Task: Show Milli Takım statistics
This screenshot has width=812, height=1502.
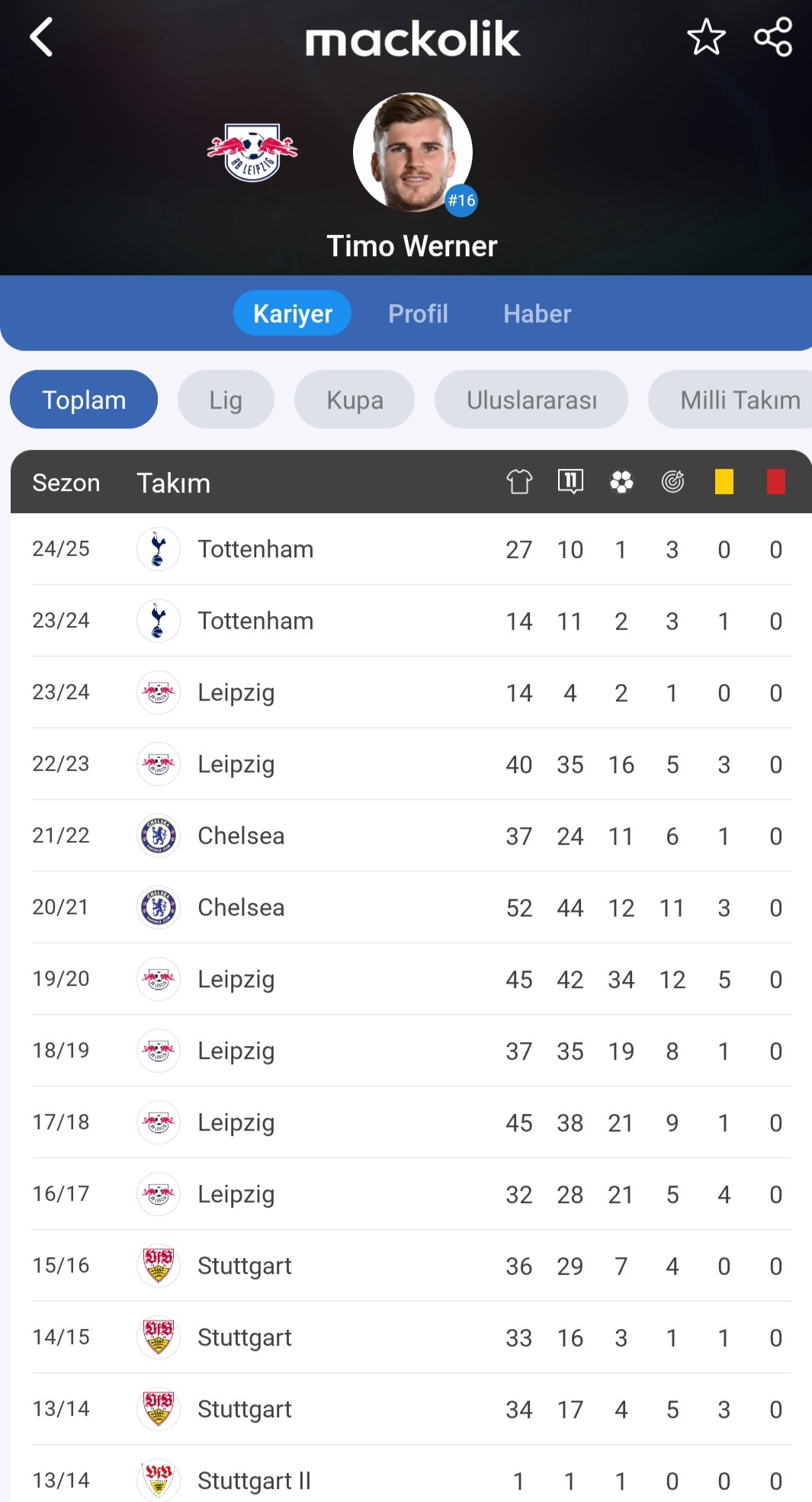Action: (x=730, y=400)
